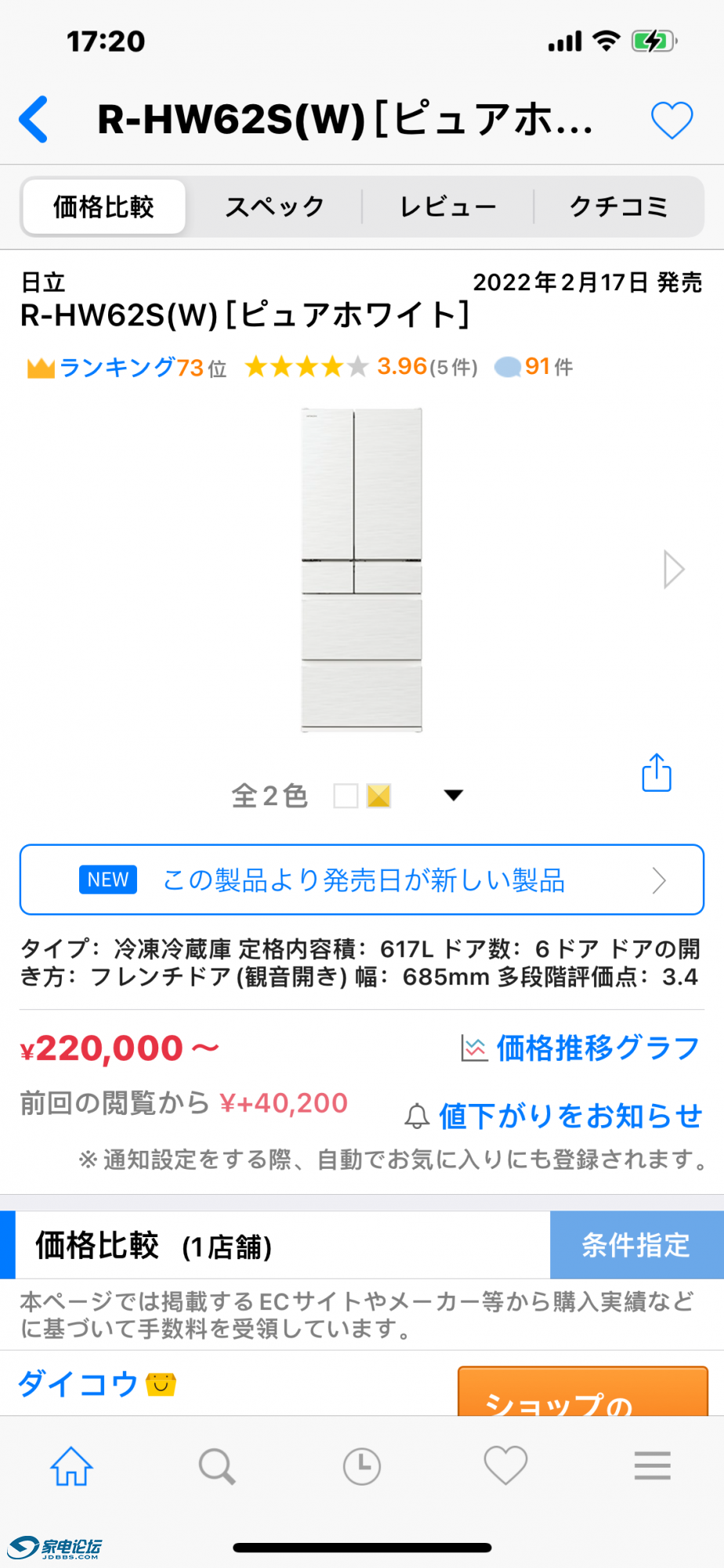Select the 価格比較 tab
The height and width of the screenshot is (1568, 724).
[x=104, y=207]
